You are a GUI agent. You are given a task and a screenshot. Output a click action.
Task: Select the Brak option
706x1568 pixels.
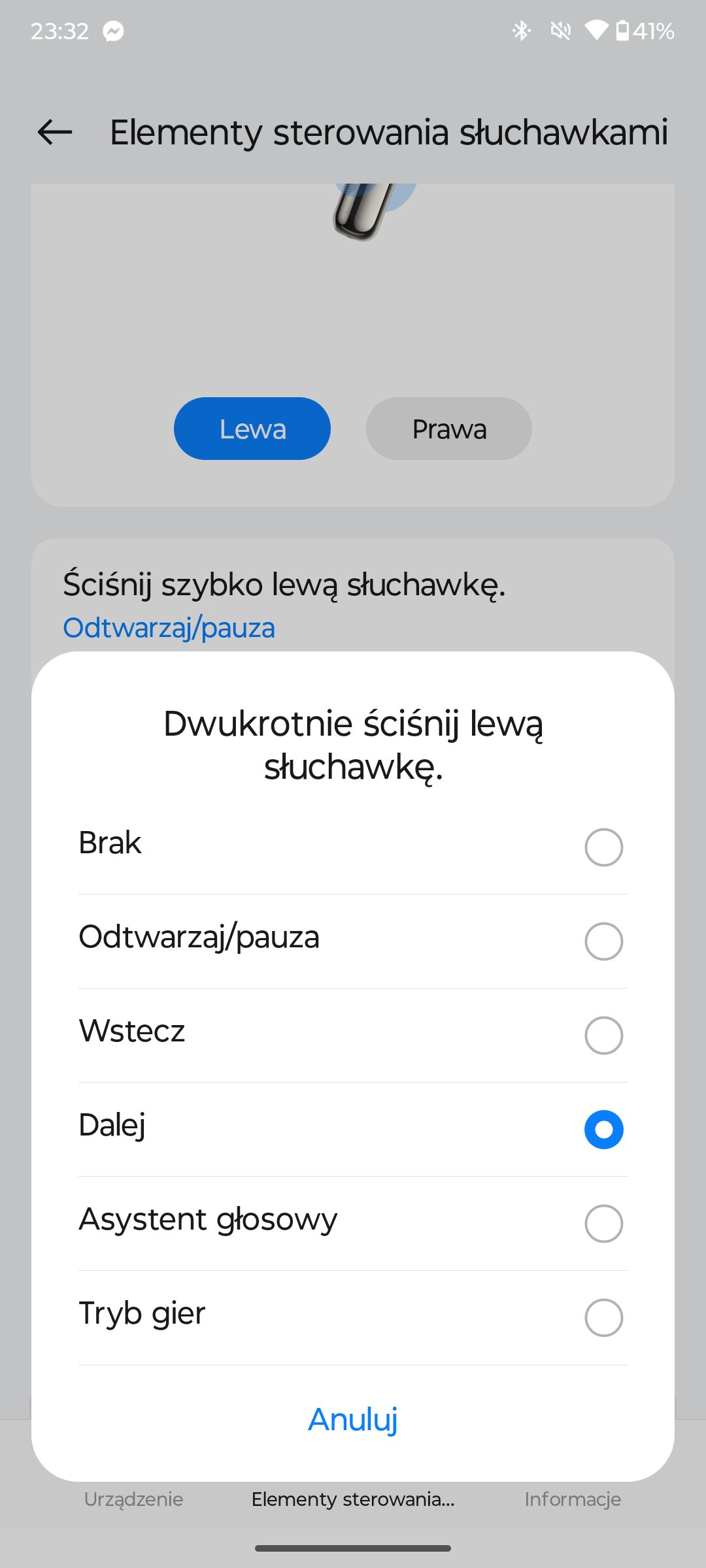click(353, 847)
